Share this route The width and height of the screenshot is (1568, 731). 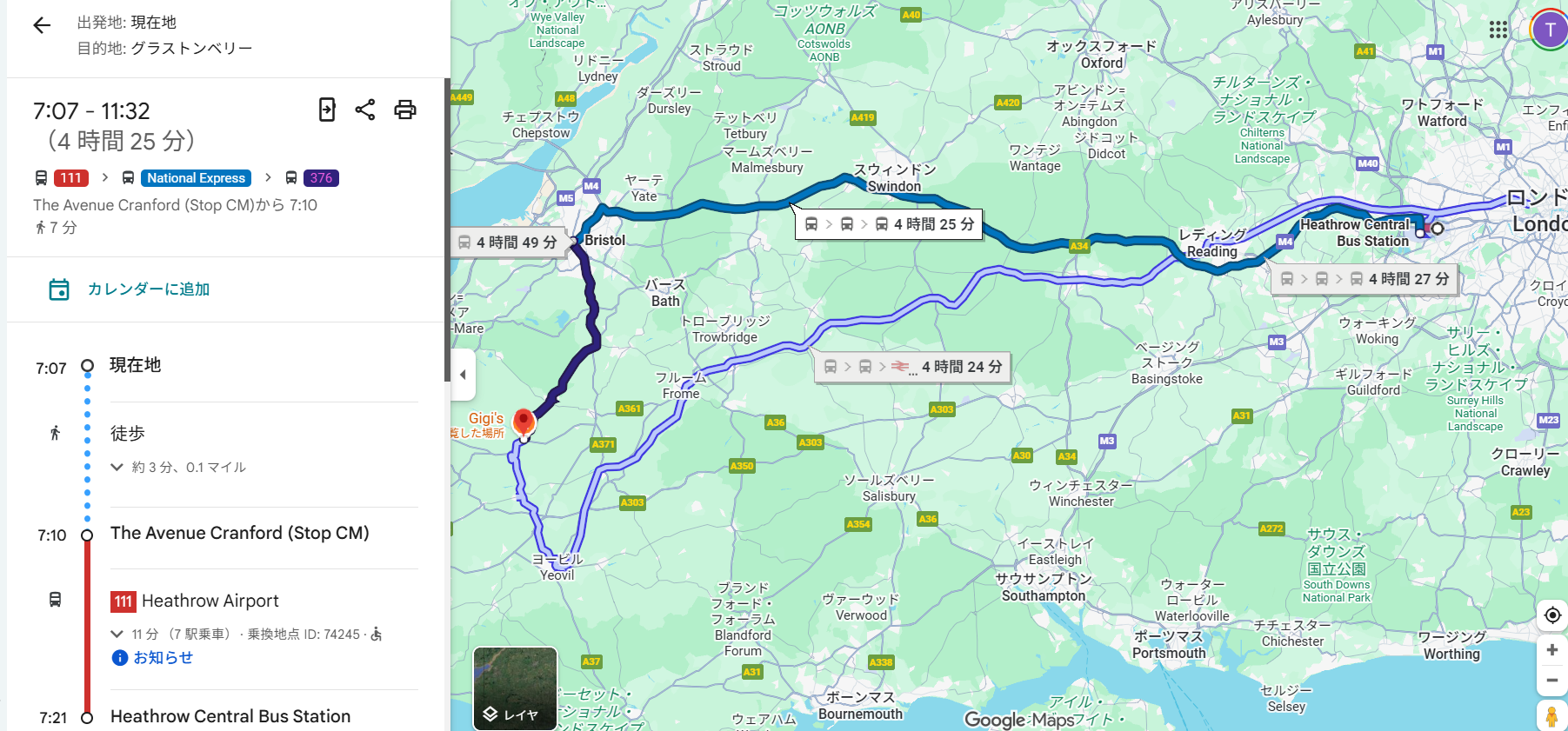365,110
